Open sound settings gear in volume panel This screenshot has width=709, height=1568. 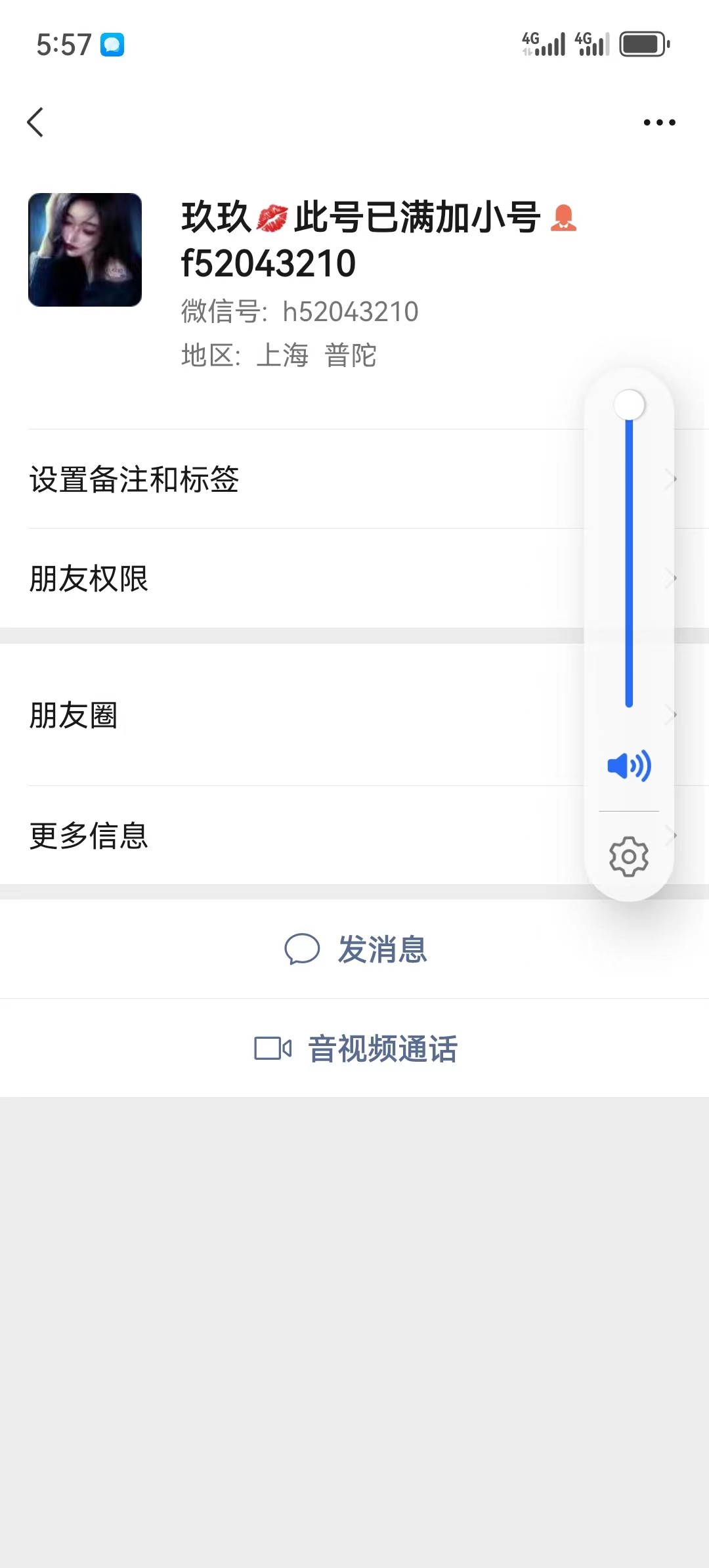pyautogui.click(x=629, y=856)
